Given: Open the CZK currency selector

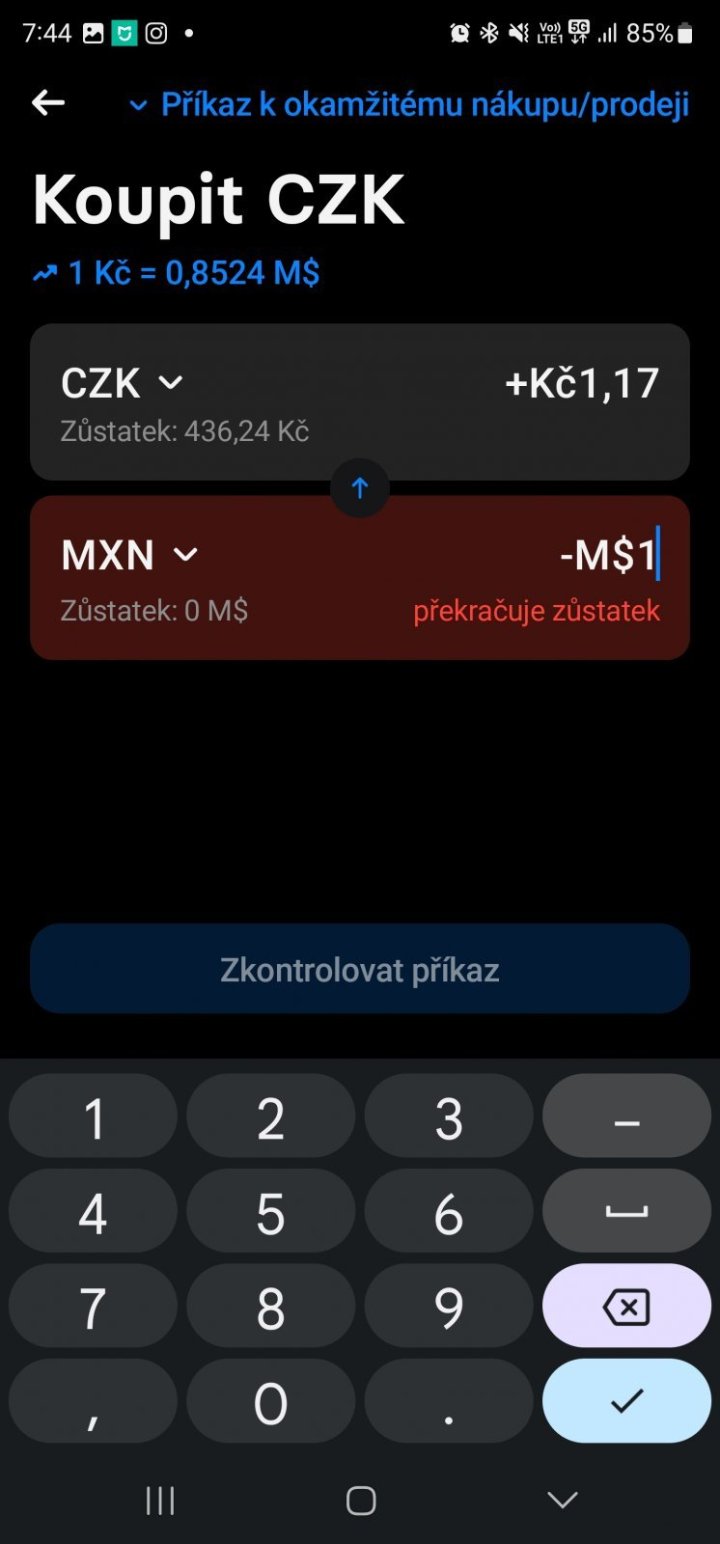Looking at the screenshot, I should [122, 382].
